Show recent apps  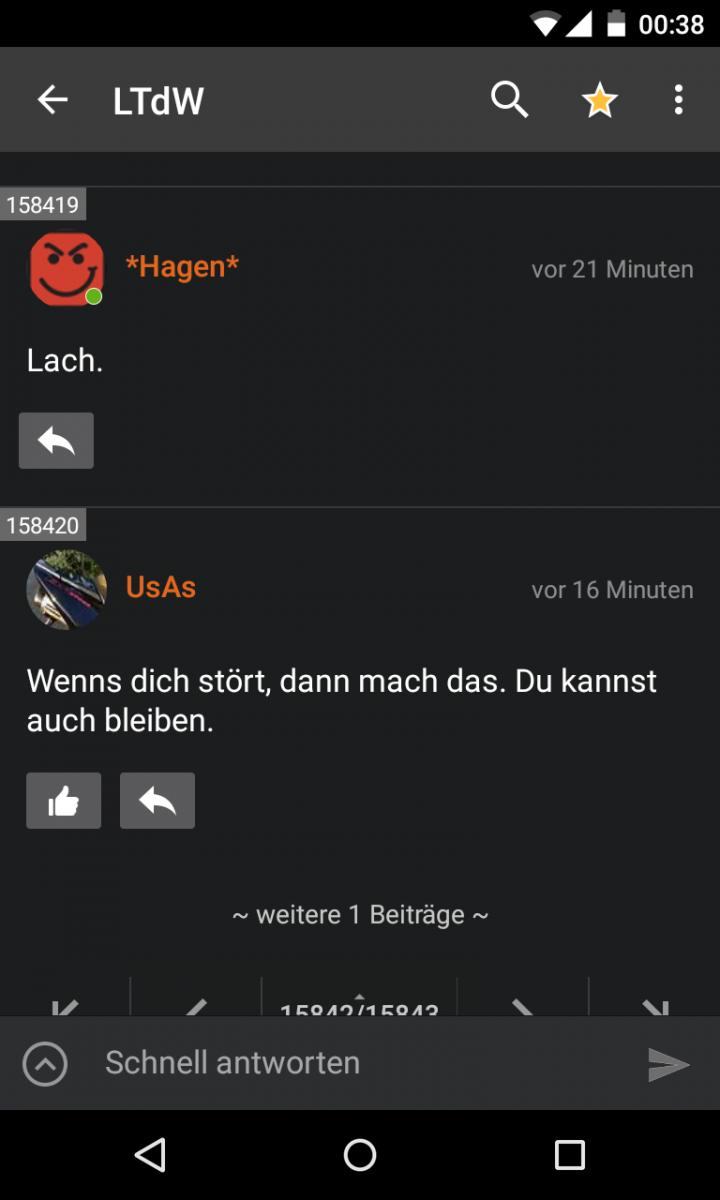pos(569,1155)
